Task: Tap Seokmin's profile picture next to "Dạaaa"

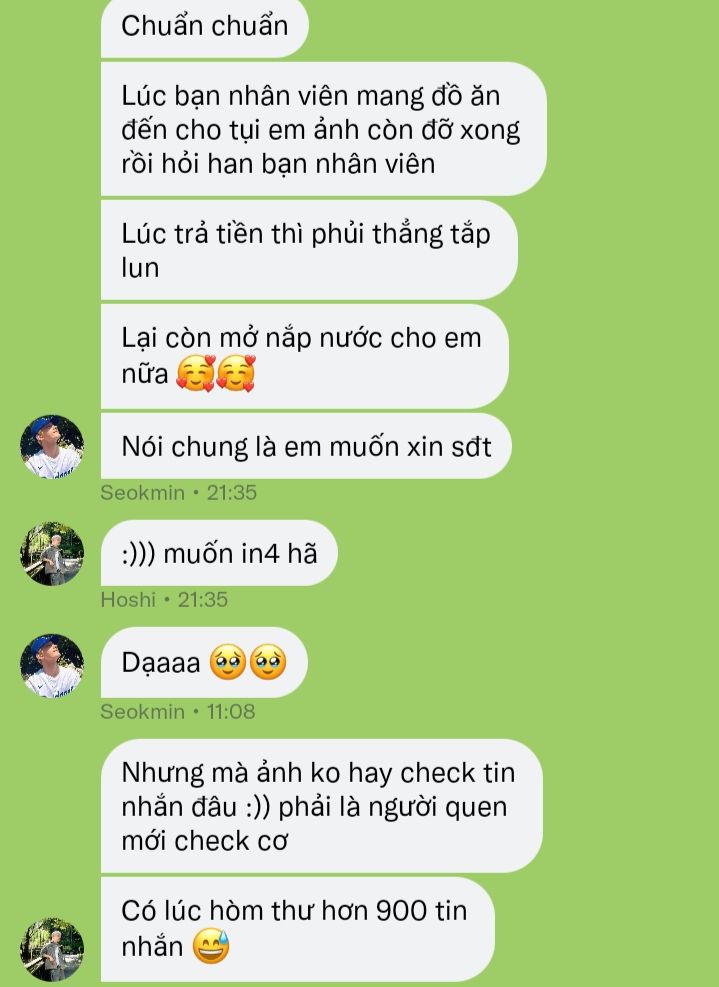Action: point(52,665)
